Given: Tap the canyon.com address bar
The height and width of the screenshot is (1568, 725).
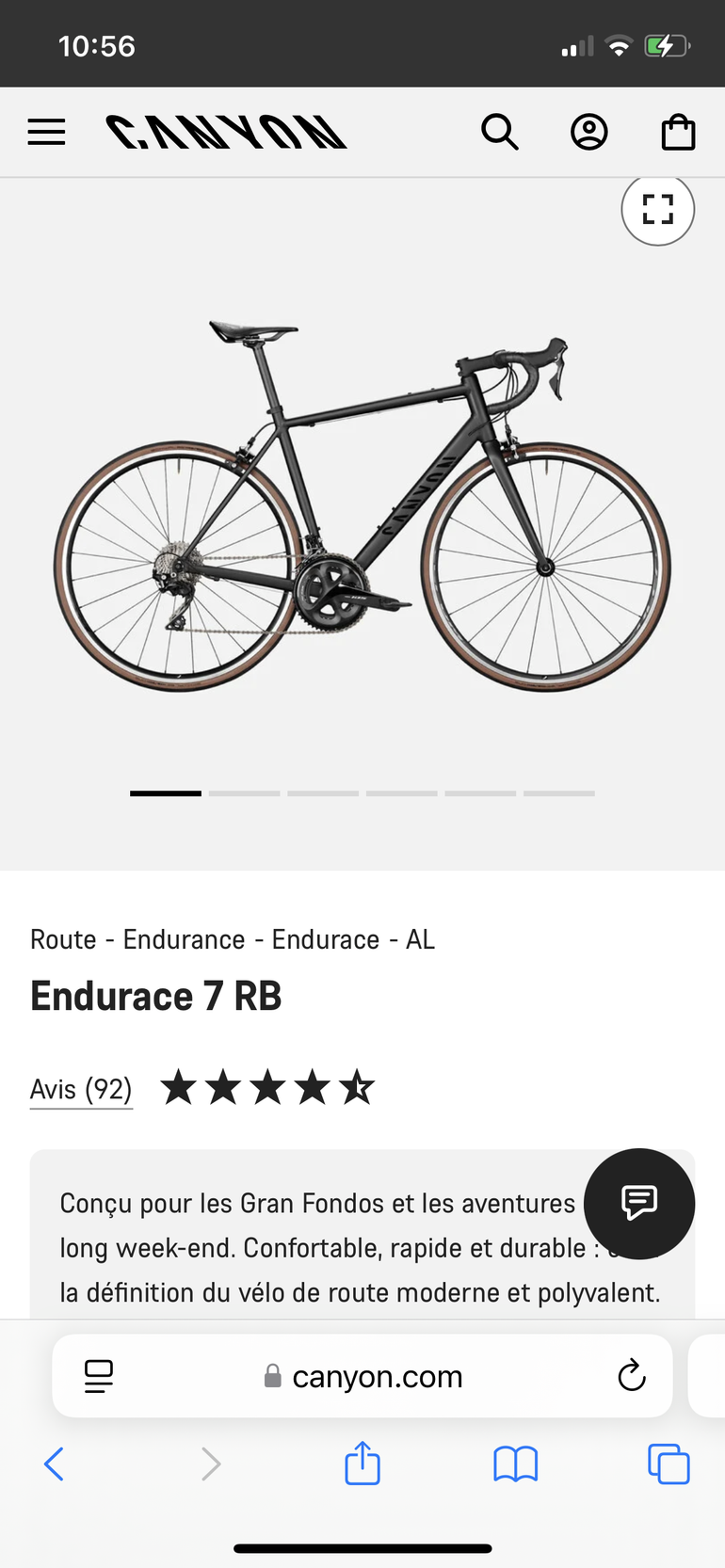Looking at the screenshot, I should pos(377,1376).
